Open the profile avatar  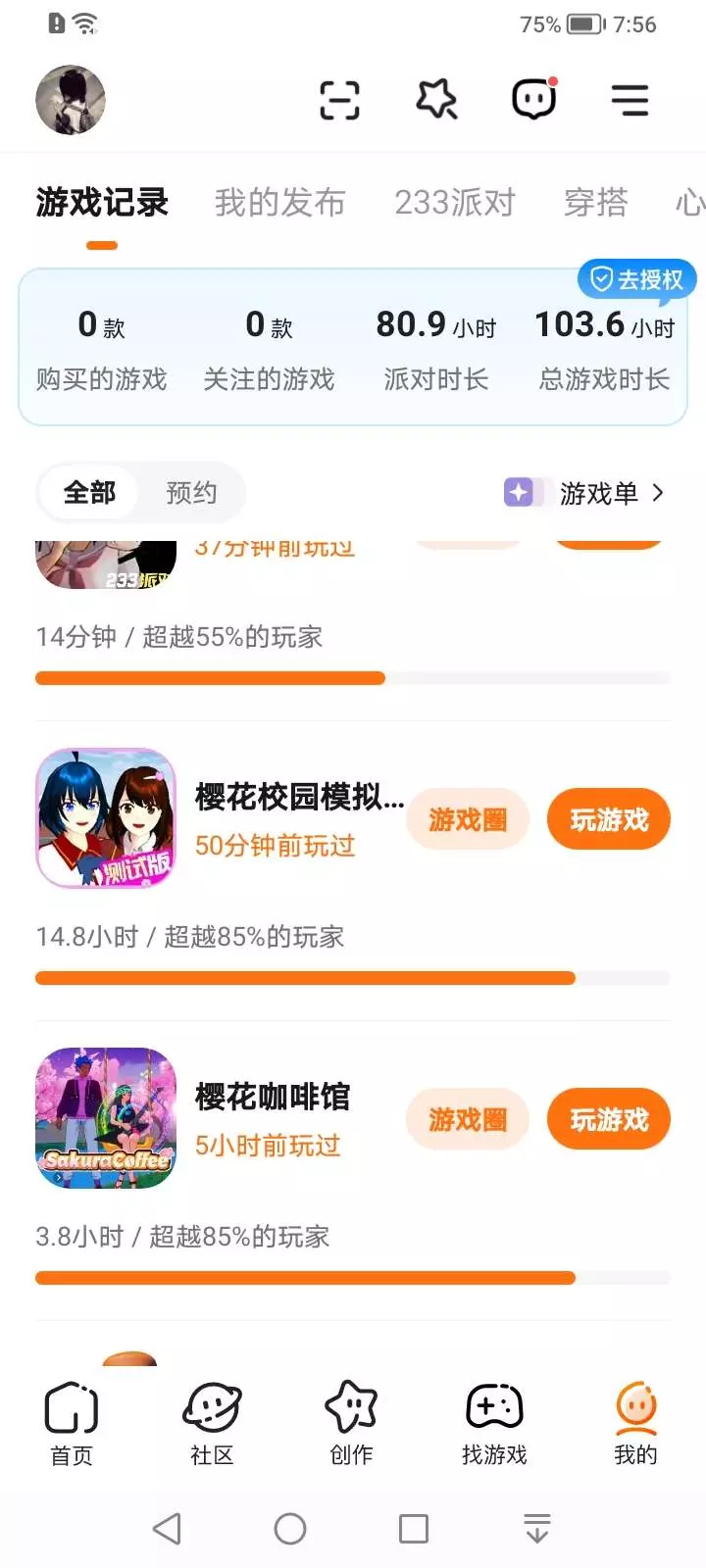click(71, 100)
